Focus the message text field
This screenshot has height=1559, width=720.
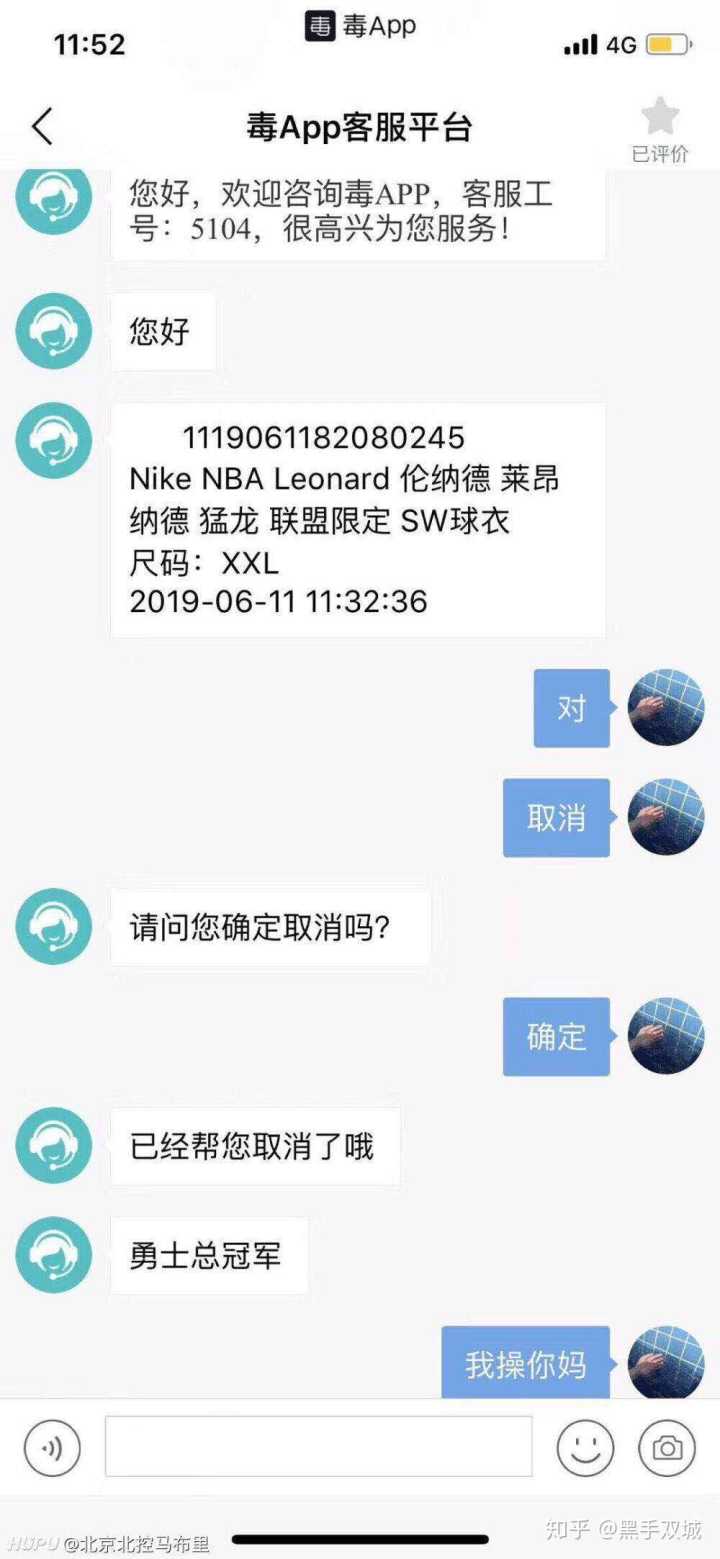[x=318, y=1447]
